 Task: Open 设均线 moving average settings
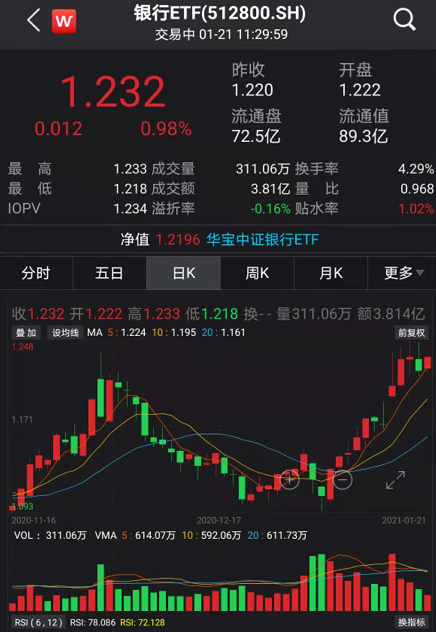(x=65, y=333)
